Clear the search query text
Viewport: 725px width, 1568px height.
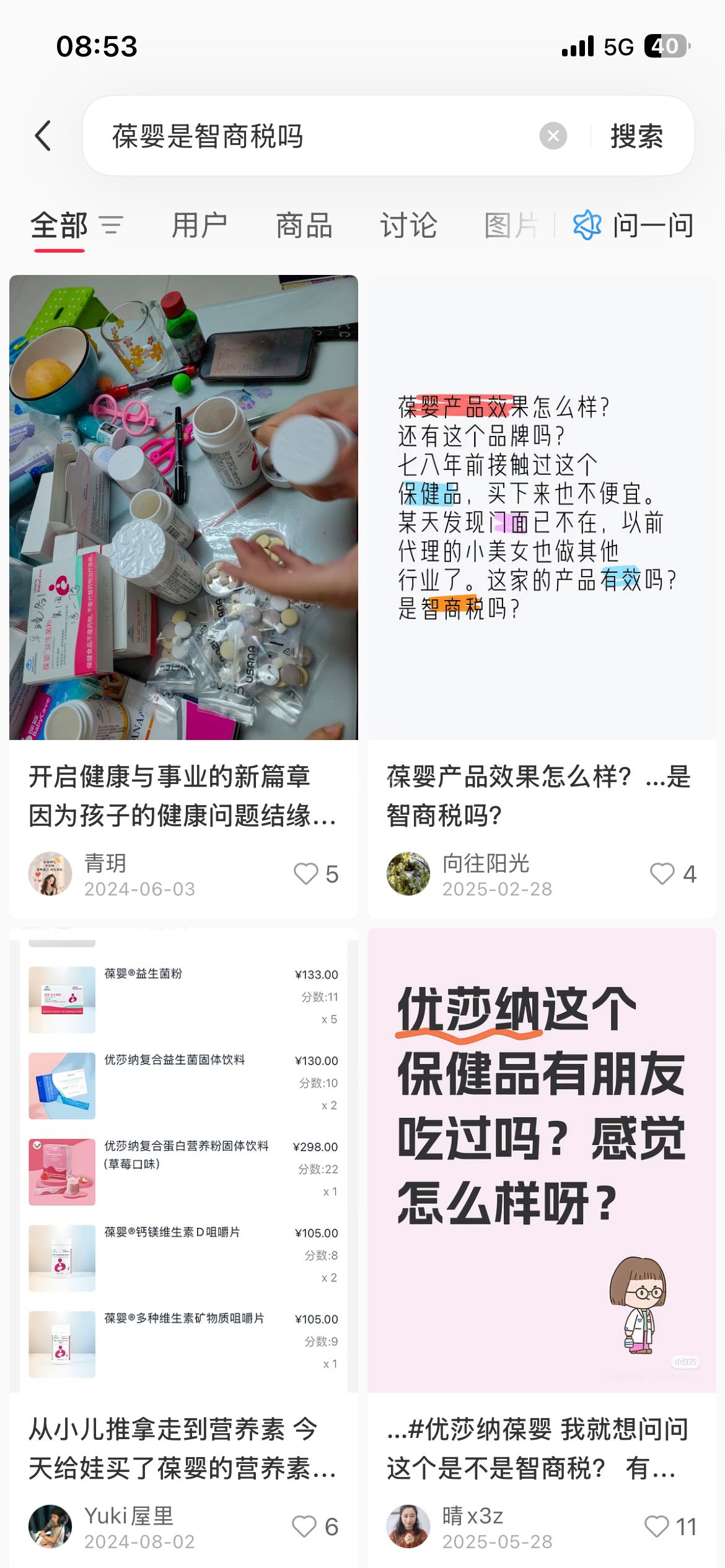click(x=553, y=136)
